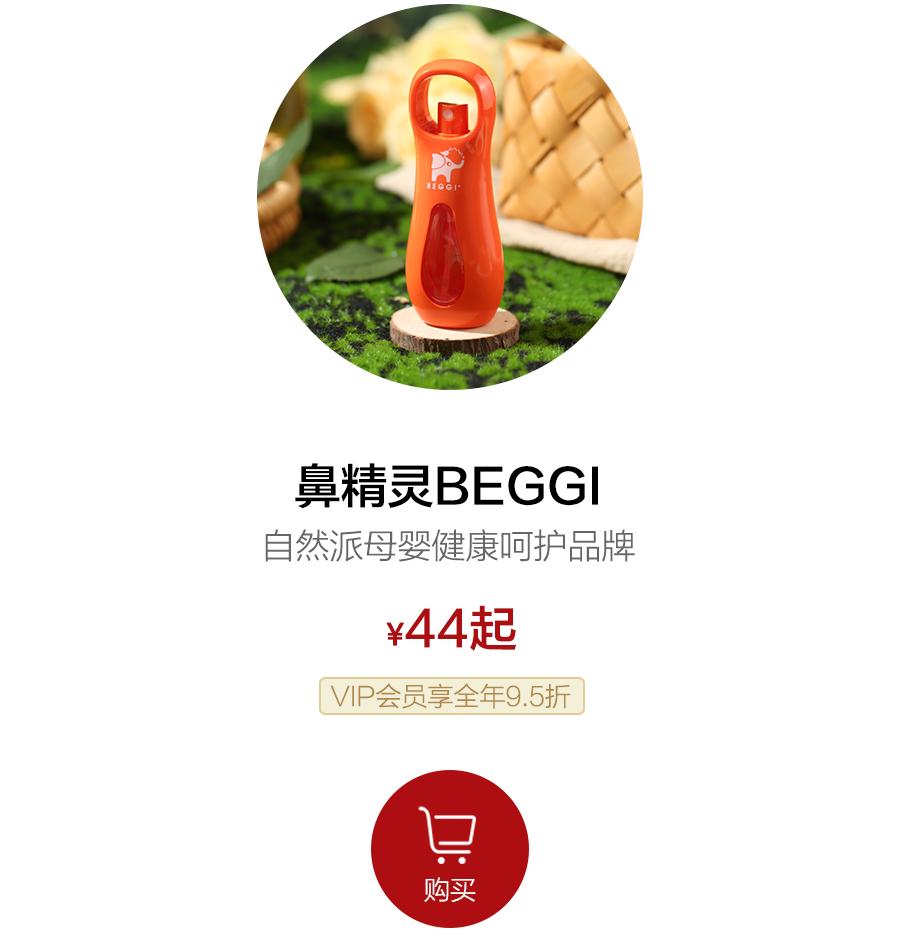This screenshot has height=934, width=900.
Task: Tap the red 购买 cart button
Action: (x=449, y=848)
